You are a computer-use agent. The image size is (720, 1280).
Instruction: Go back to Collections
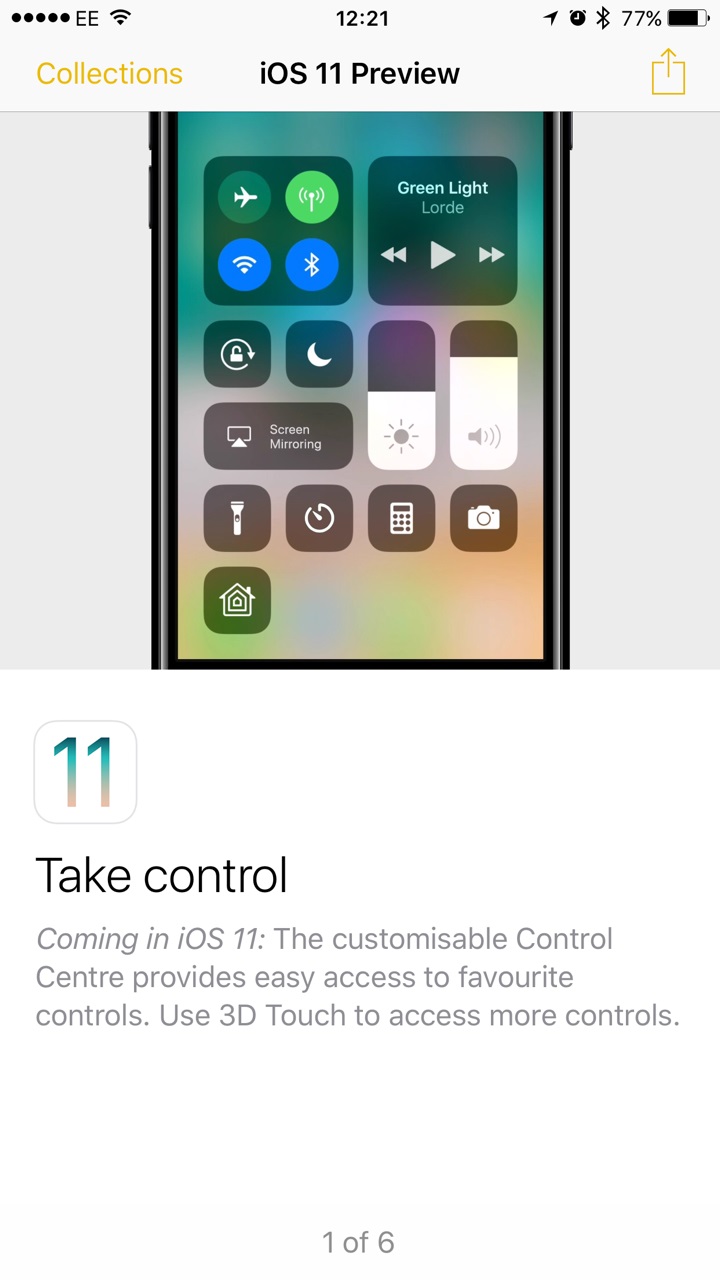(109, 74)
